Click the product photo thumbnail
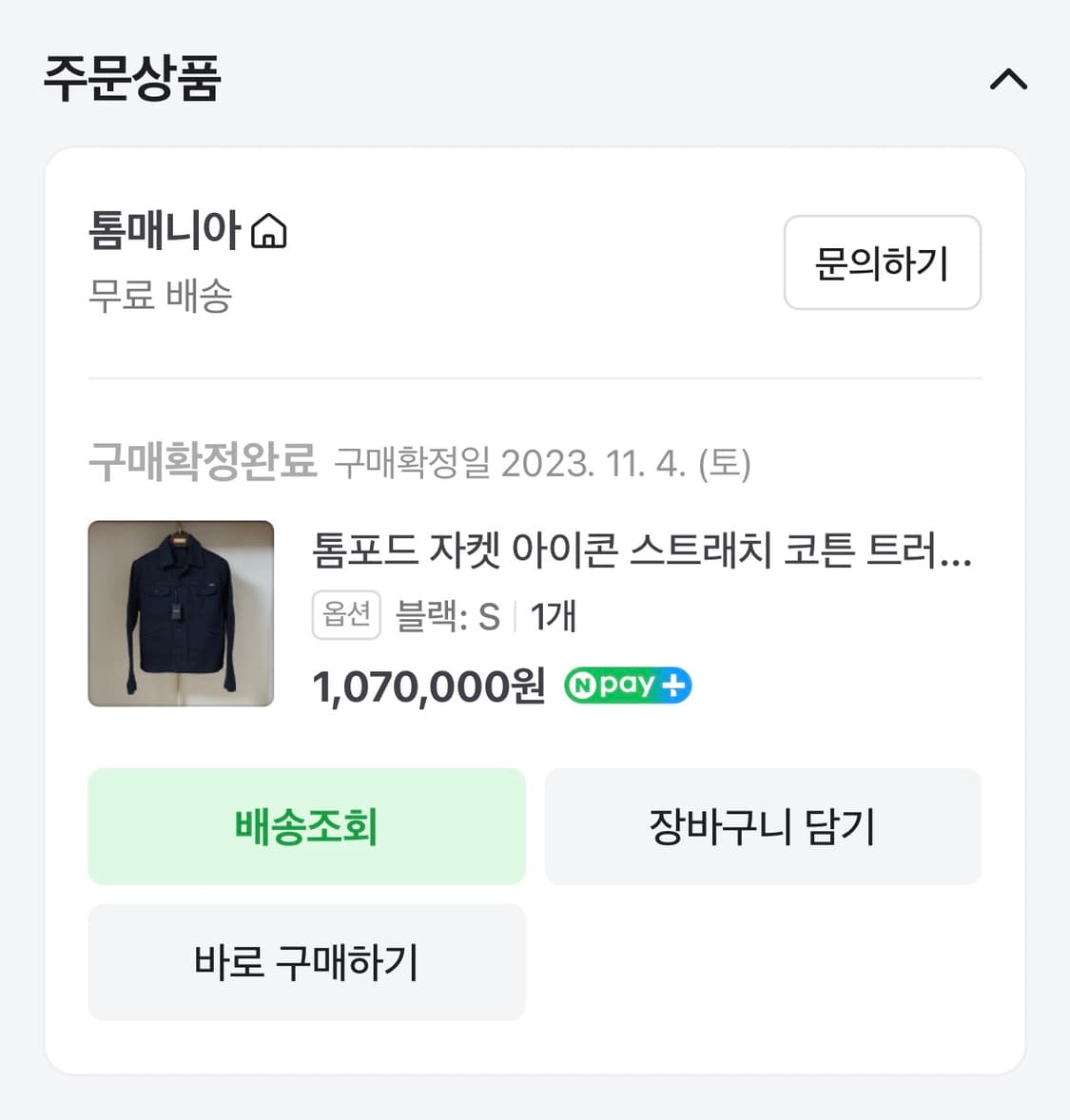This screenshot has width=1070, height=1120. pos(181,613)
